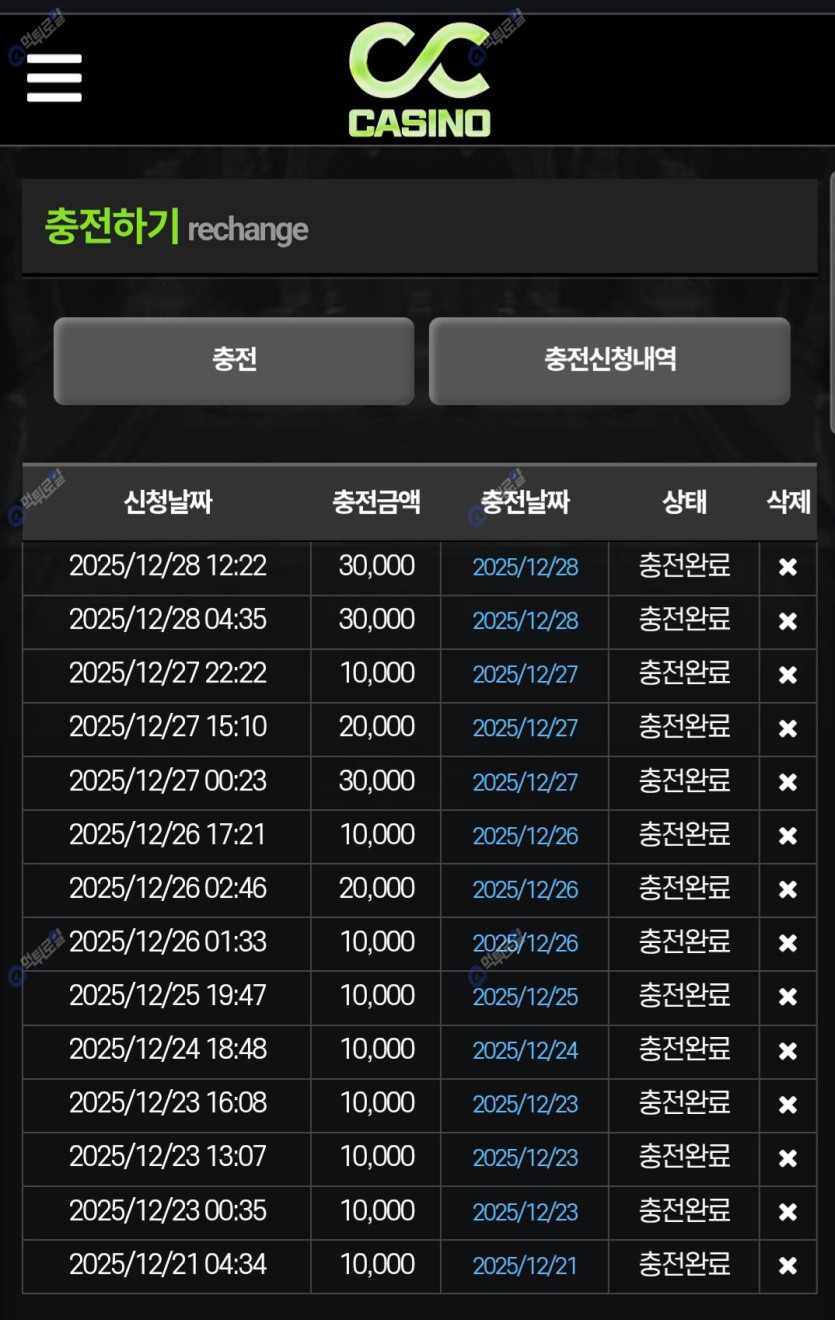Delete the 2025/12/26 17:21 entry
Image resolution: width=835 pixels, height=1320 pixels.
(x=788, y=836)
